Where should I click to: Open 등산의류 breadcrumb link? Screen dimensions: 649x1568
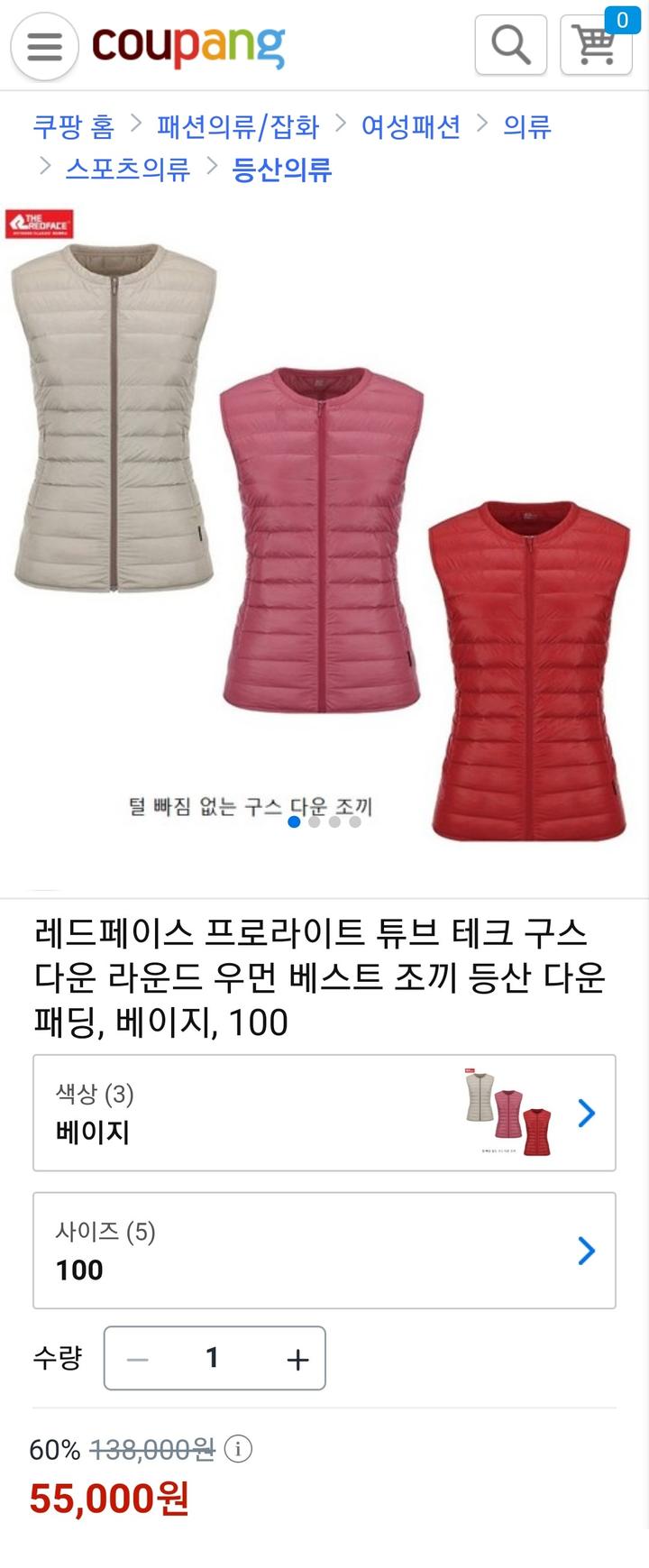click(282, 169)
